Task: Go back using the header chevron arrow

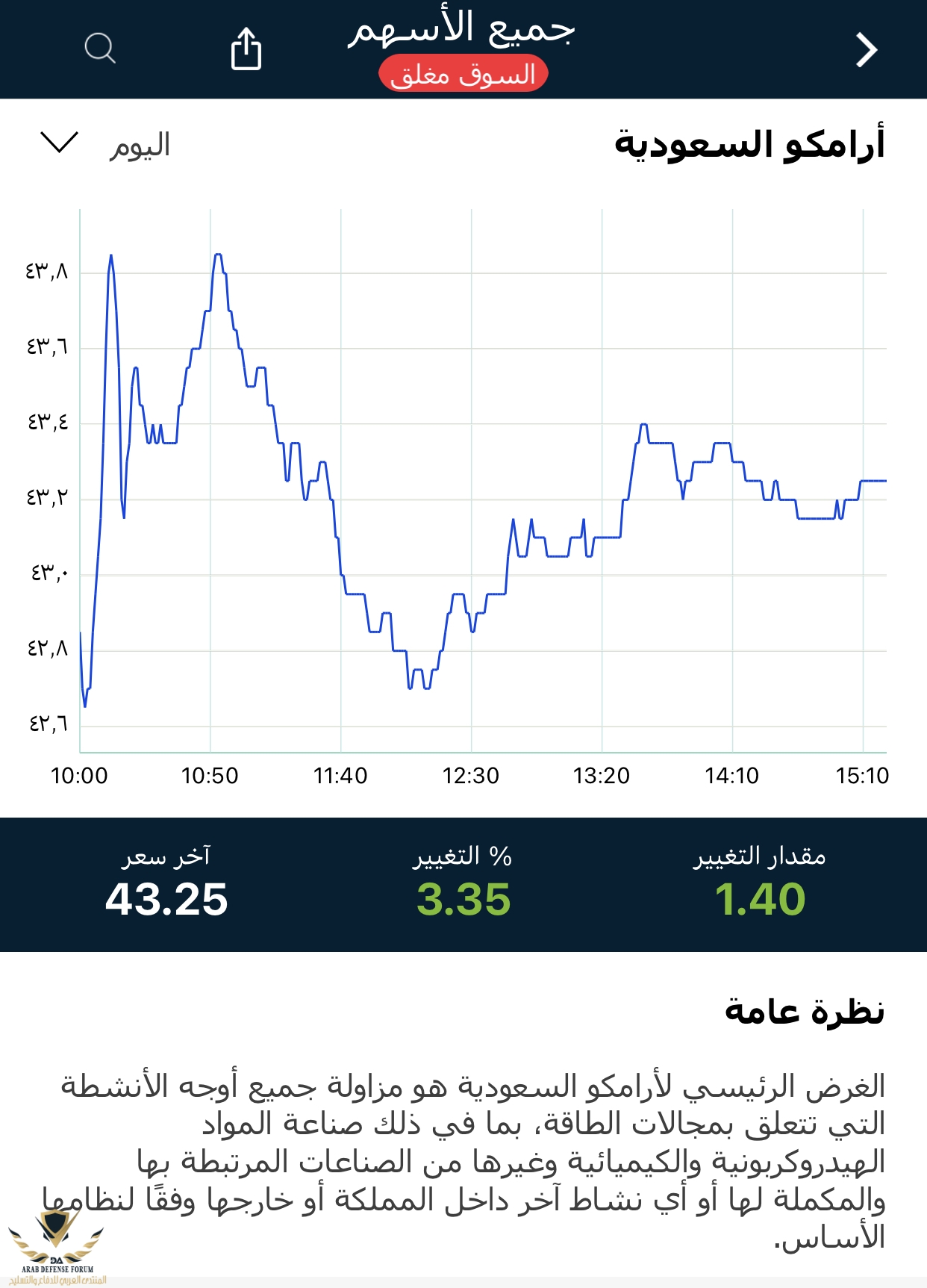Action: [x=866, y=50]
